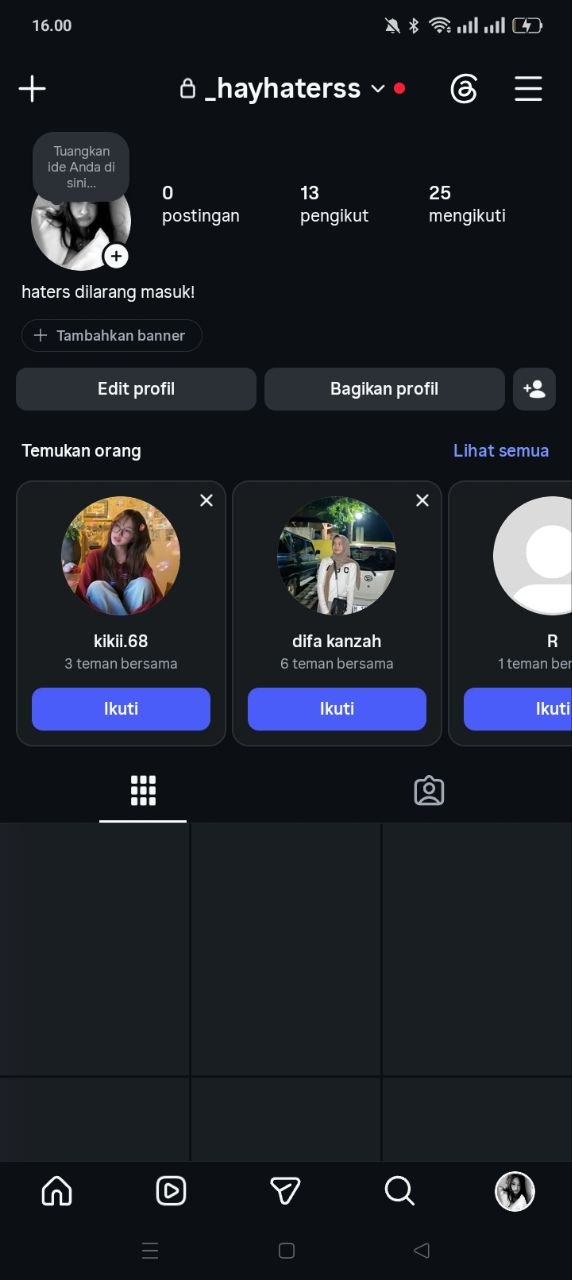Follow difa kanzah with Ikuti
Viewport: 572px width, 1280px height.
(337, 709)
